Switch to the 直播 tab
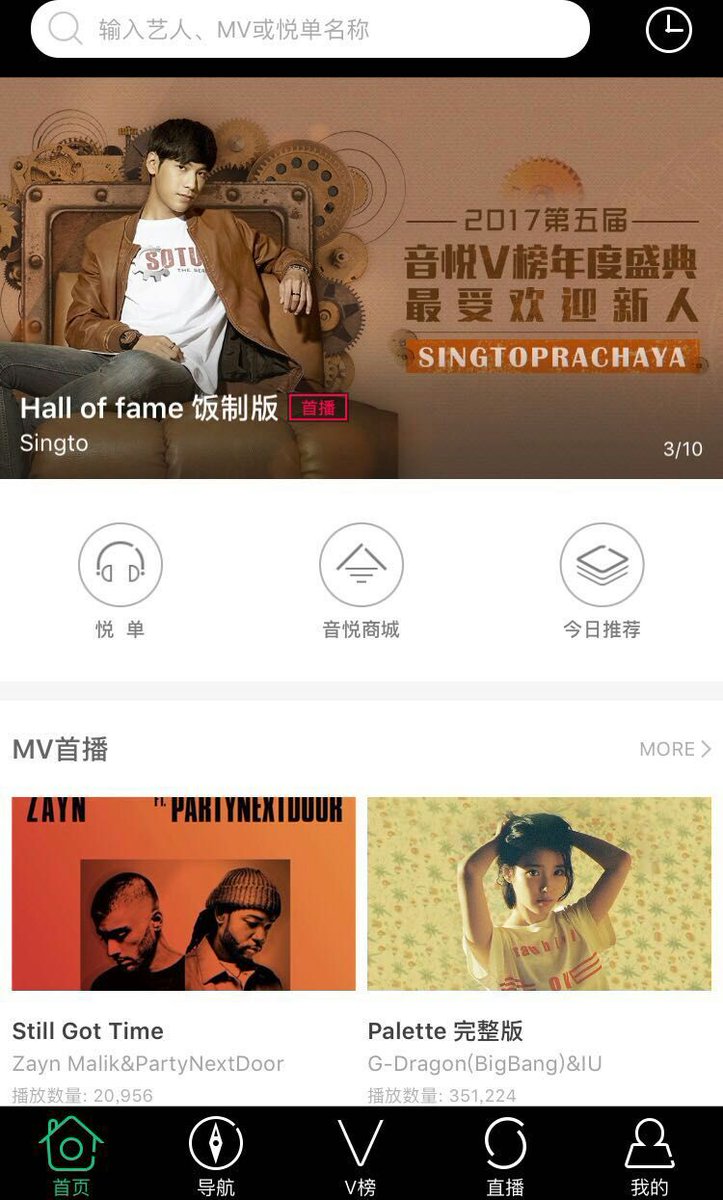723x1200 pixels. coord(505,1156)
